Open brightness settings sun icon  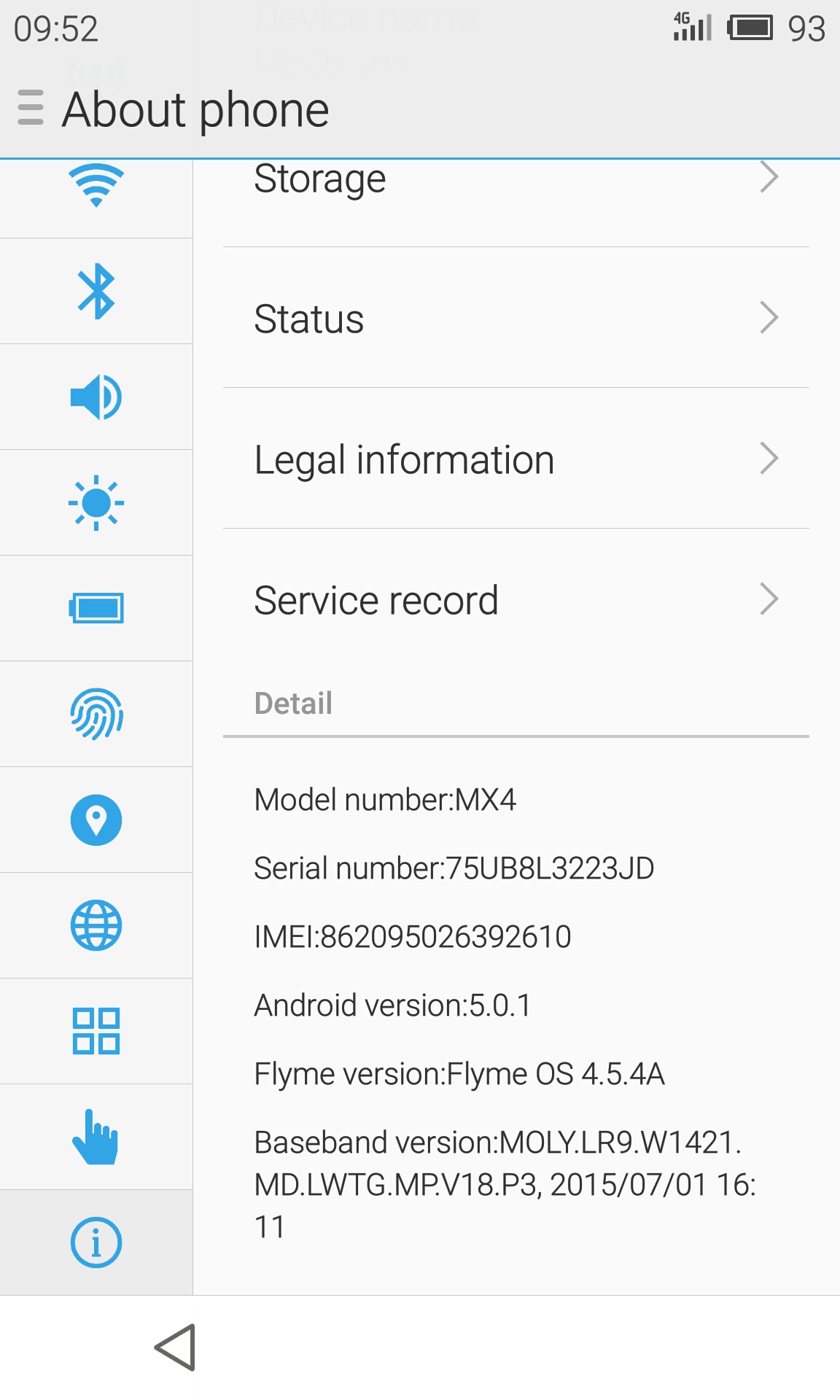coord(96,503)
